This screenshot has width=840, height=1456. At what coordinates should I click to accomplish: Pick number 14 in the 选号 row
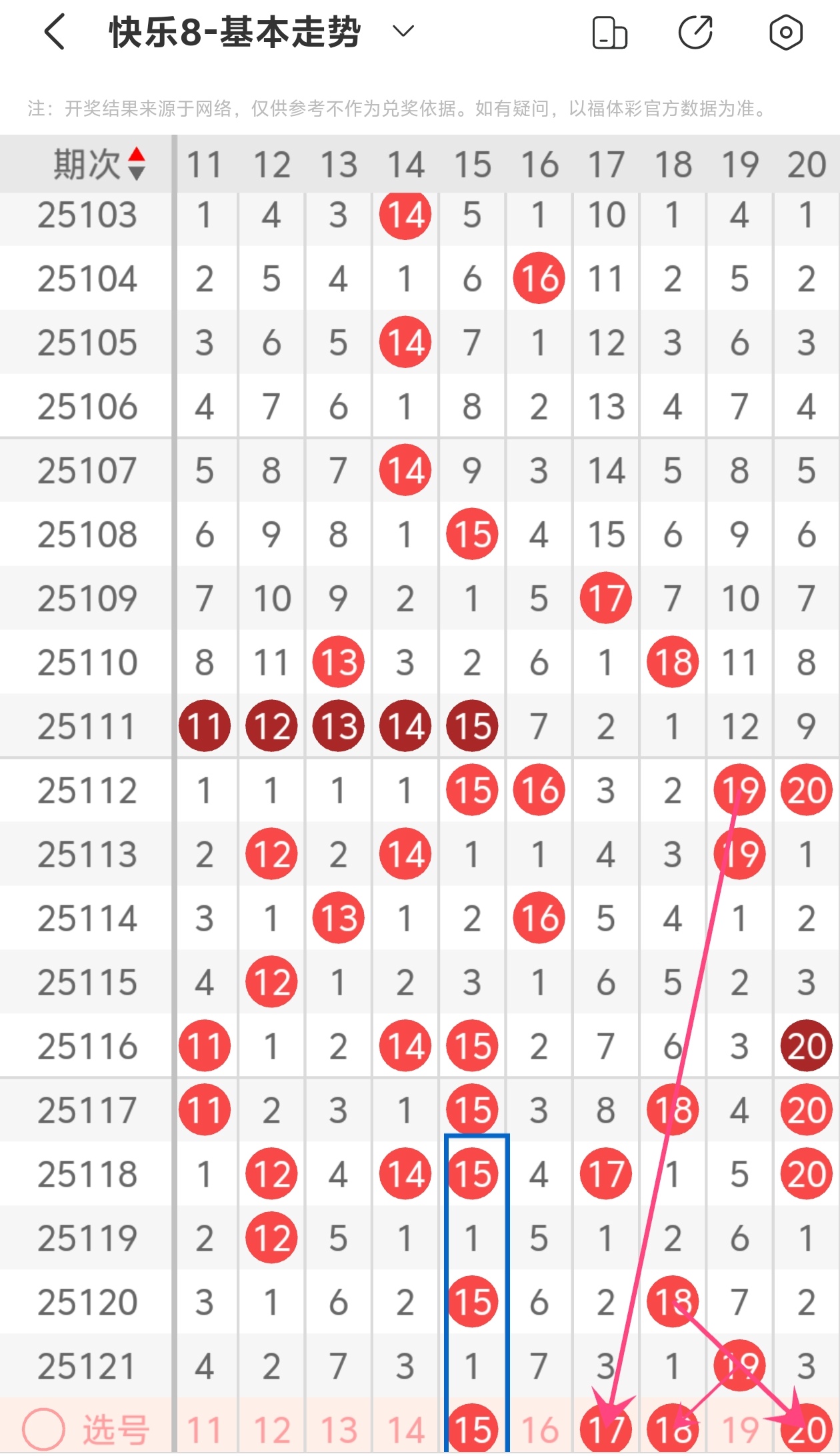[x=405, y=1429]
